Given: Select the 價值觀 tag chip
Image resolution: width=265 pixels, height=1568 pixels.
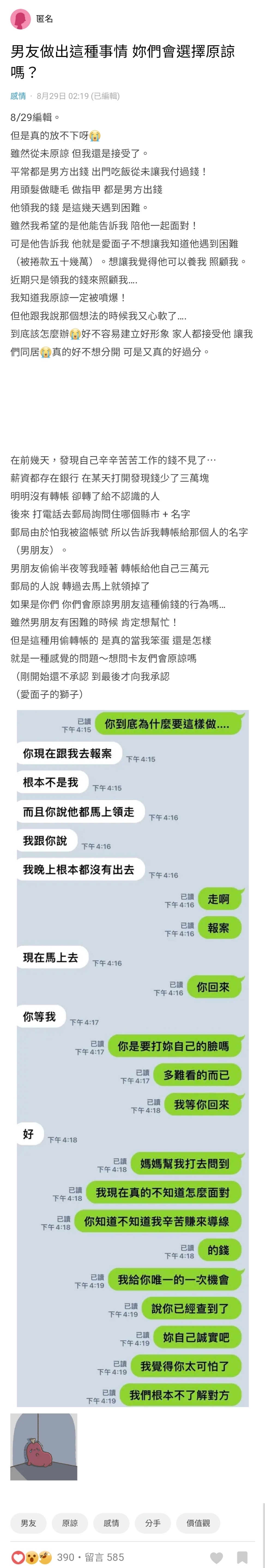Looking at the screenshot, I should click(x=198, y=1523).
